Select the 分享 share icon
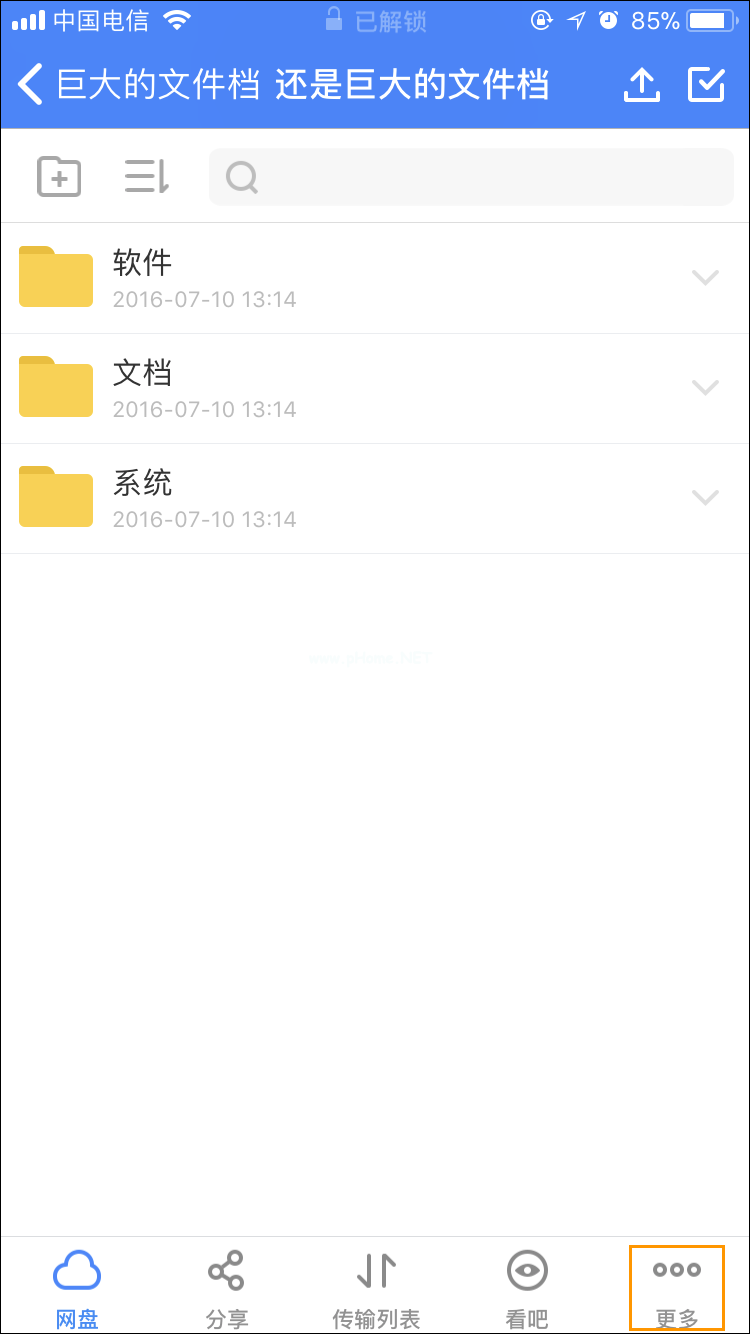The image size is (750, 1334). [x=226, y=1270]
